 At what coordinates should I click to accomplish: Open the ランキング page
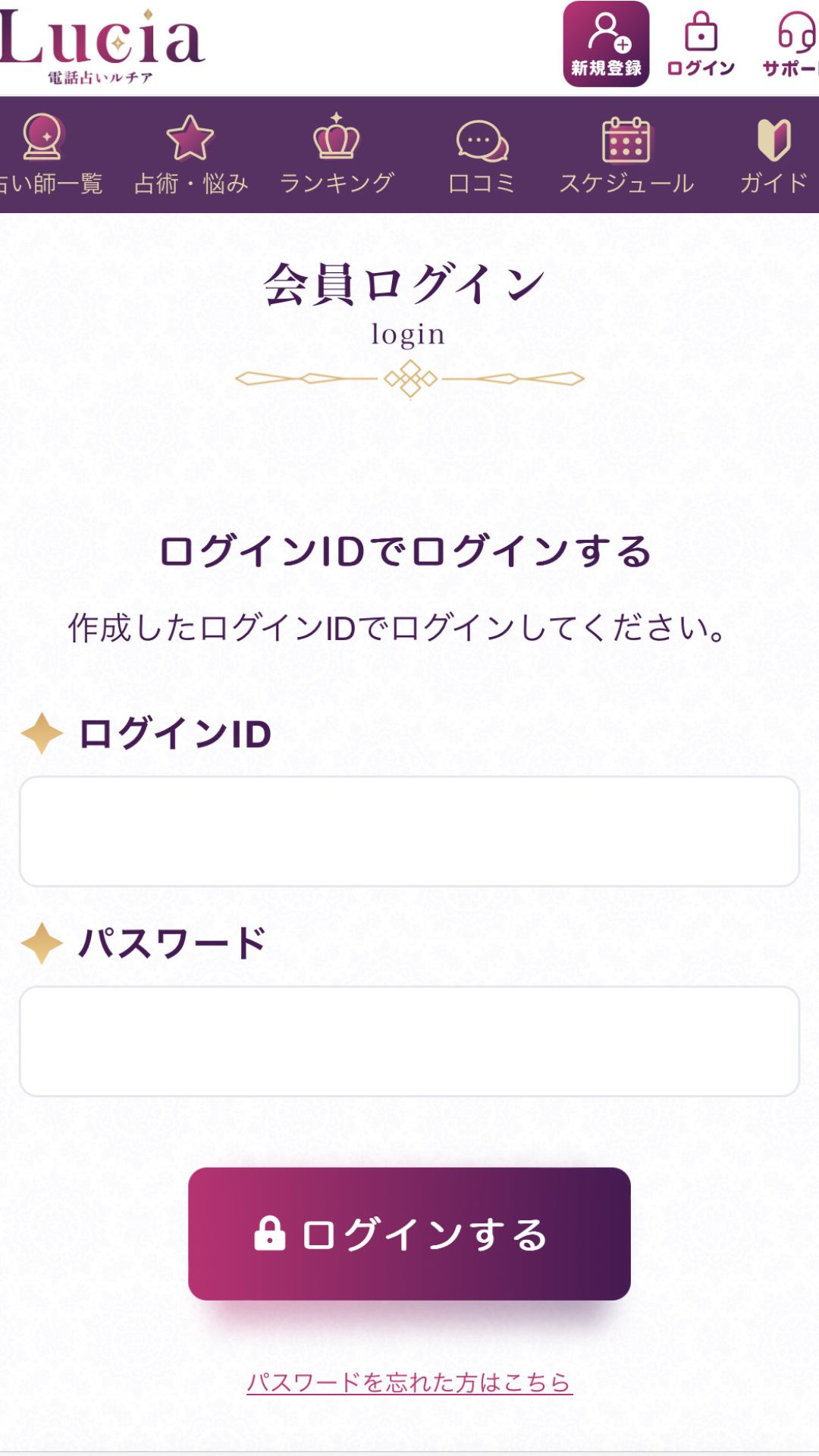click(336, 182)
